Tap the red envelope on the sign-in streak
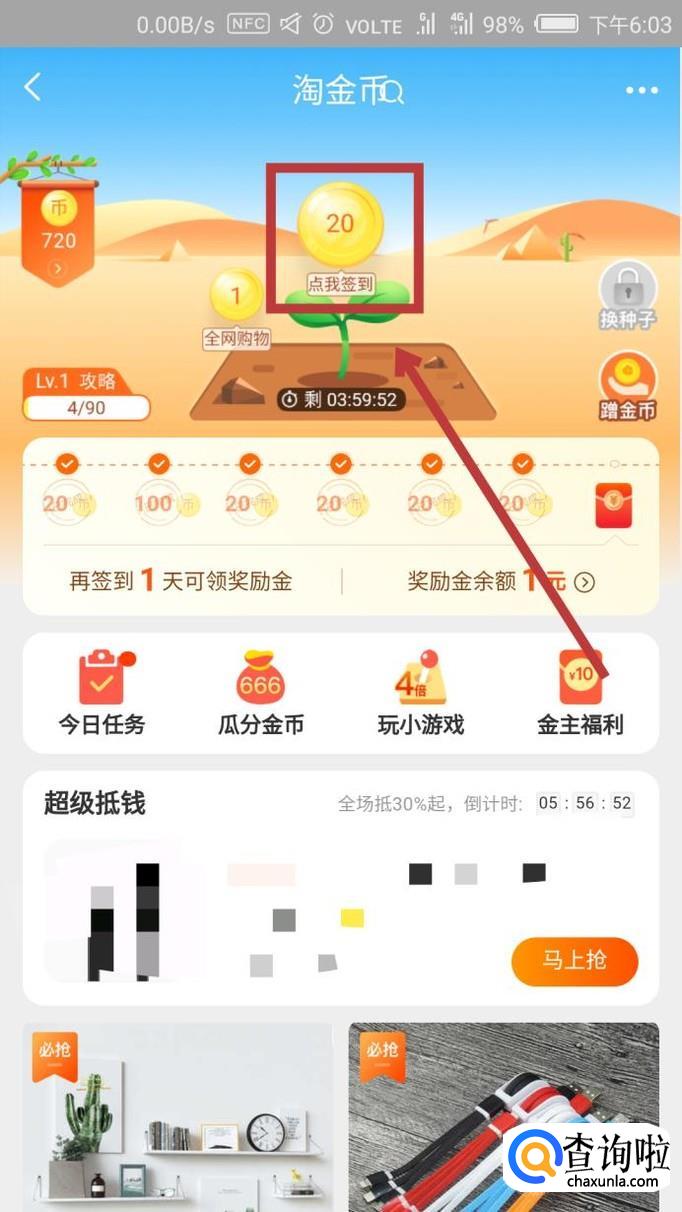 click(x=613, y=505)
